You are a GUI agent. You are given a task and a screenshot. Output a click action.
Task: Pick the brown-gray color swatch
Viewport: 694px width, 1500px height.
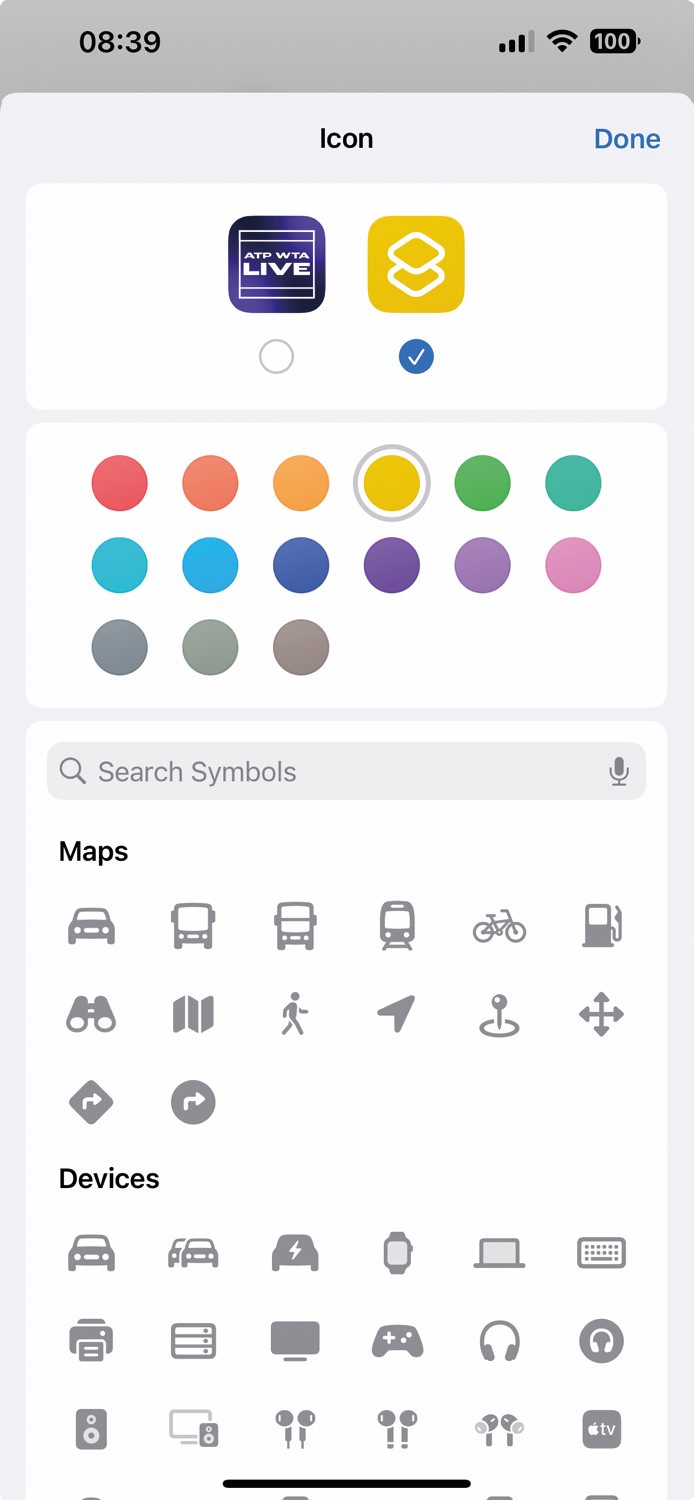click(301, 647)
